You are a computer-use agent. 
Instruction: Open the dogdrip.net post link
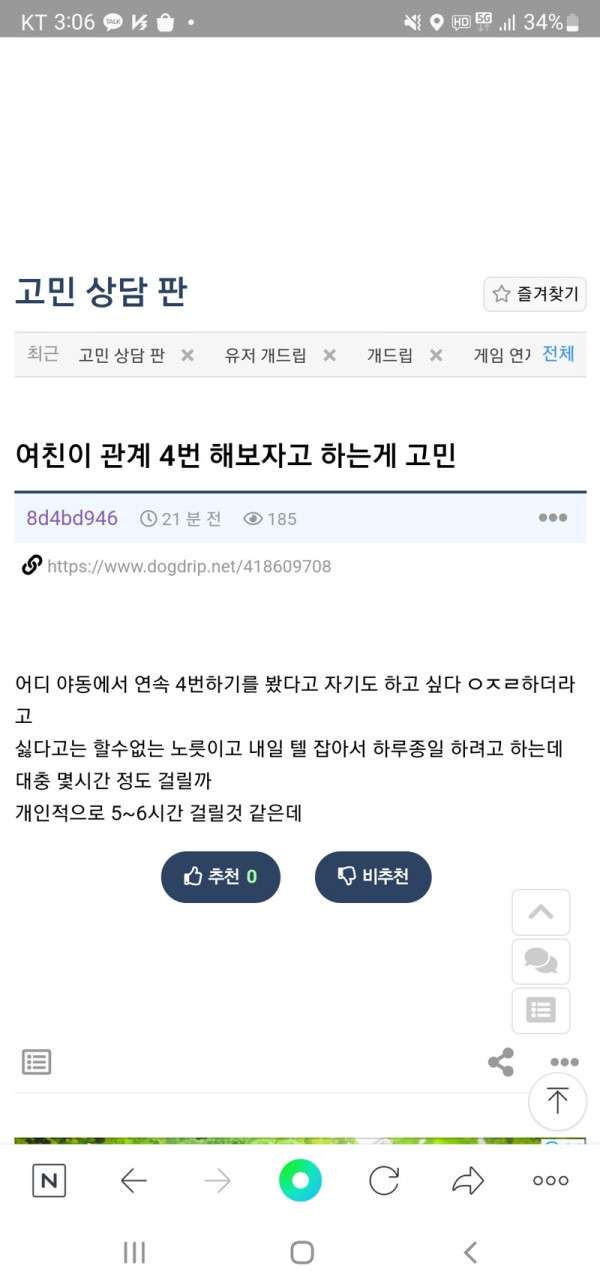pyautogui.click(x=189, y=566)
